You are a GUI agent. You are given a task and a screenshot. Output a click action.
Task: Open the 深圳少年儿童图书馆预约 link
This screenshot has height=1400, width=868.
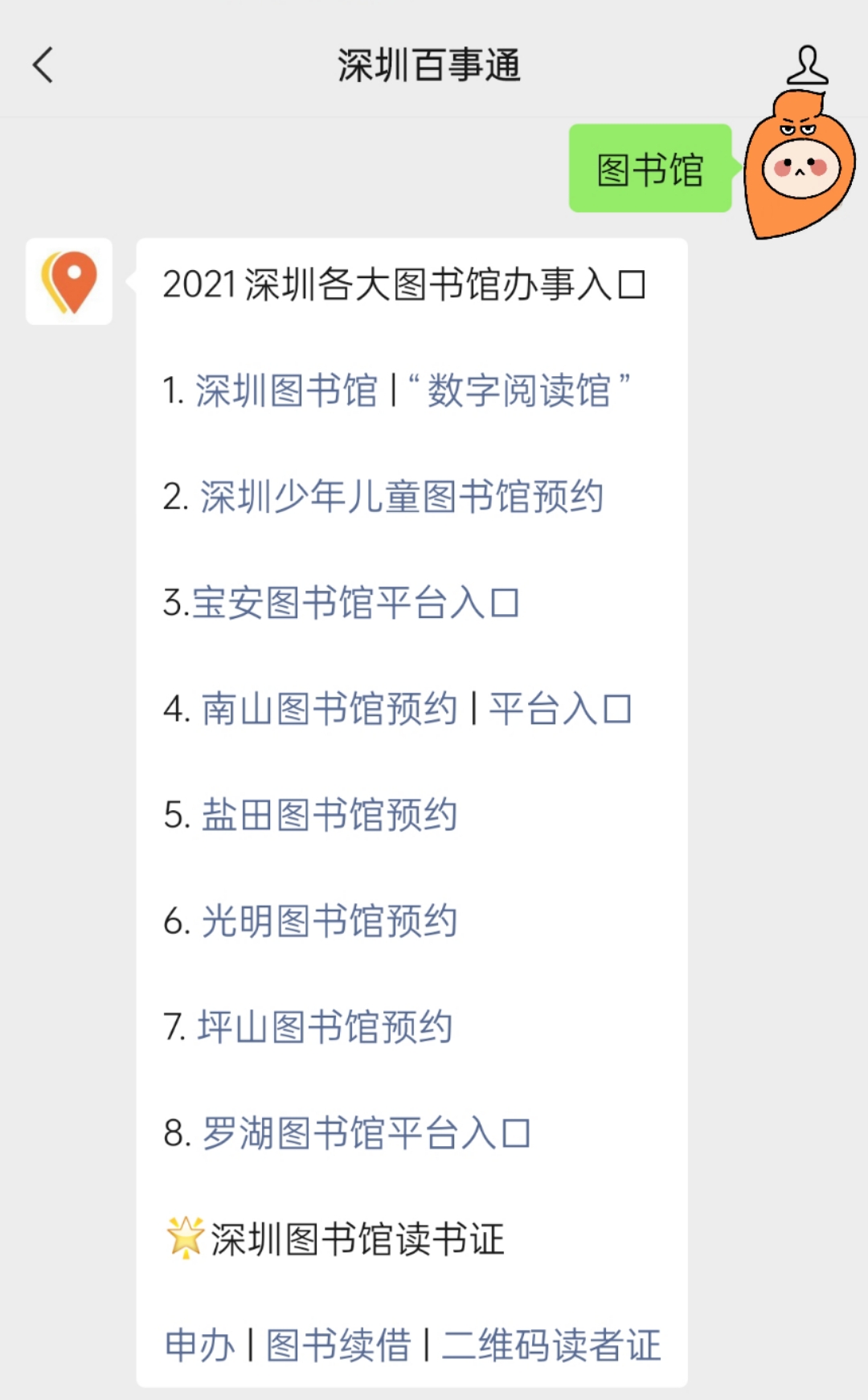pyautogui.click(x=402, y=497)
